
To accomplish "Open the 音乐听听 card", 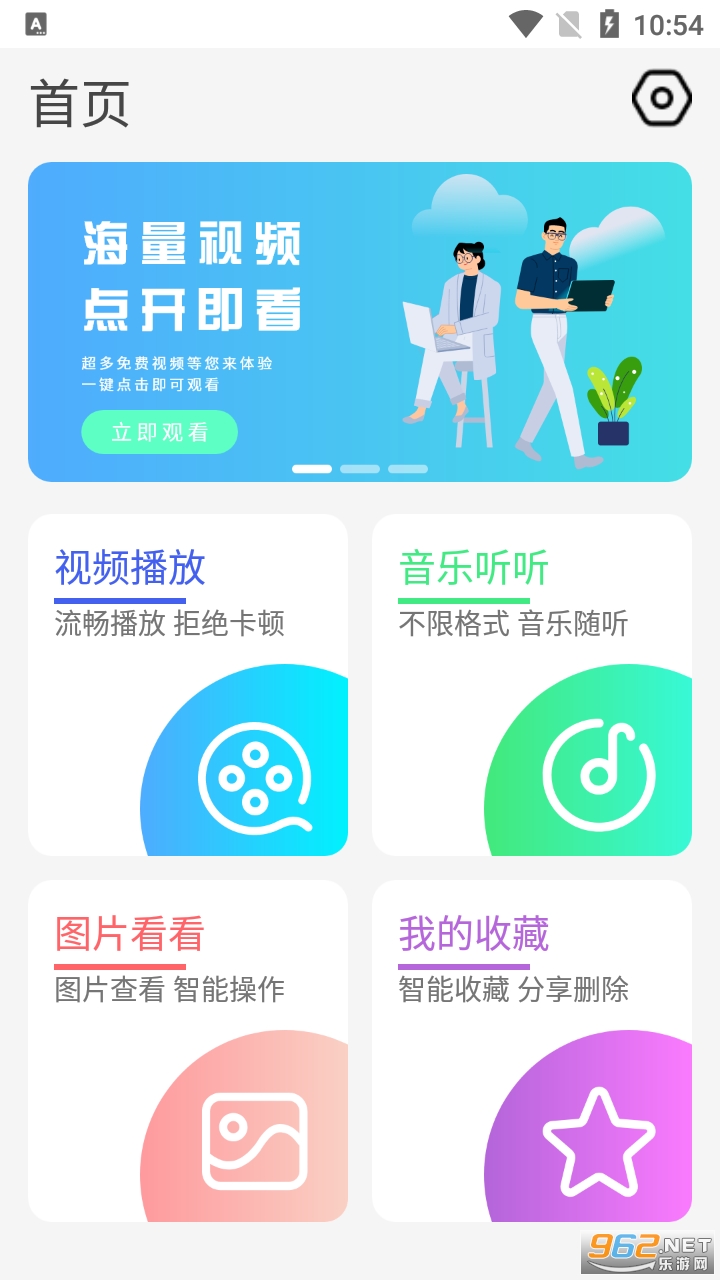I will pos(532,685).
